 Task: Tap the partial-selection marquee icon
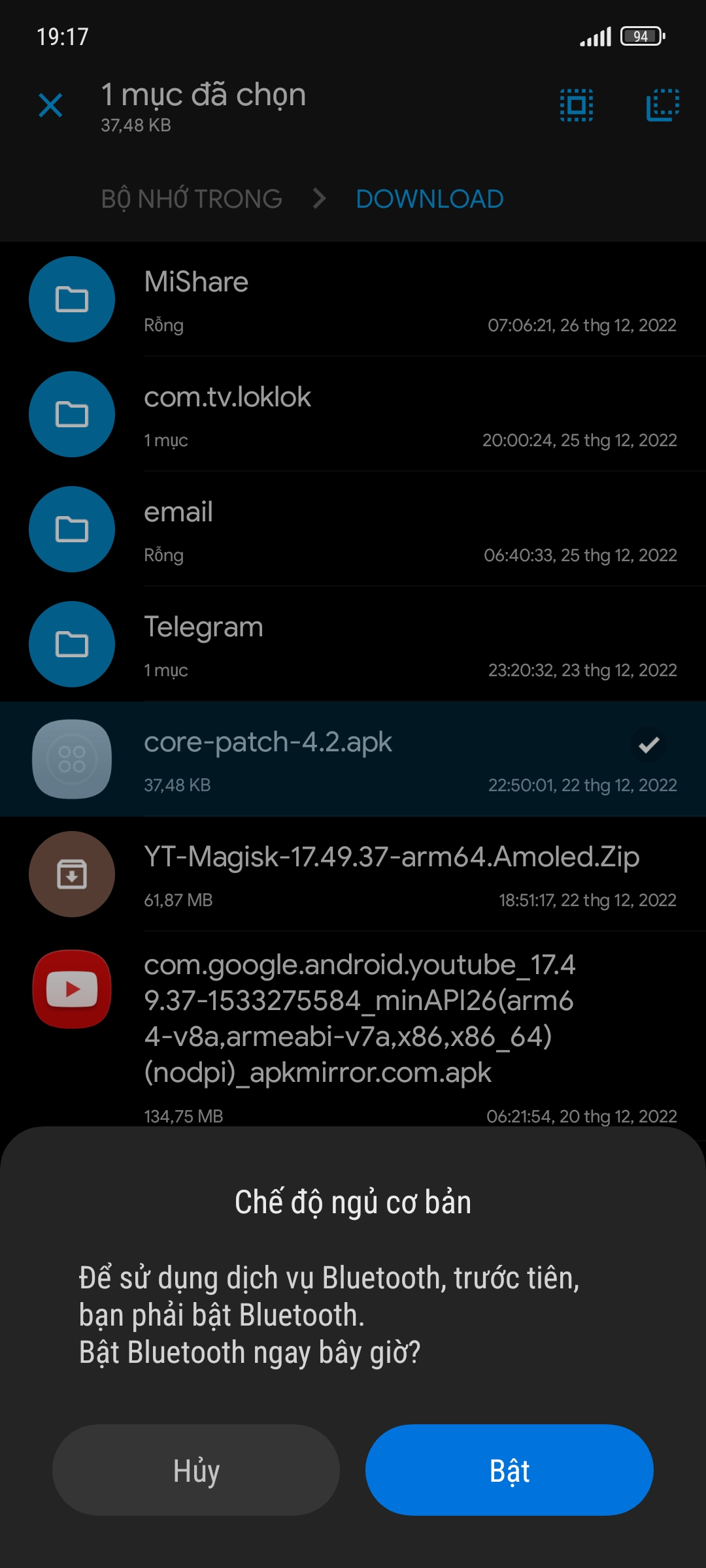(x=662, y=105)
